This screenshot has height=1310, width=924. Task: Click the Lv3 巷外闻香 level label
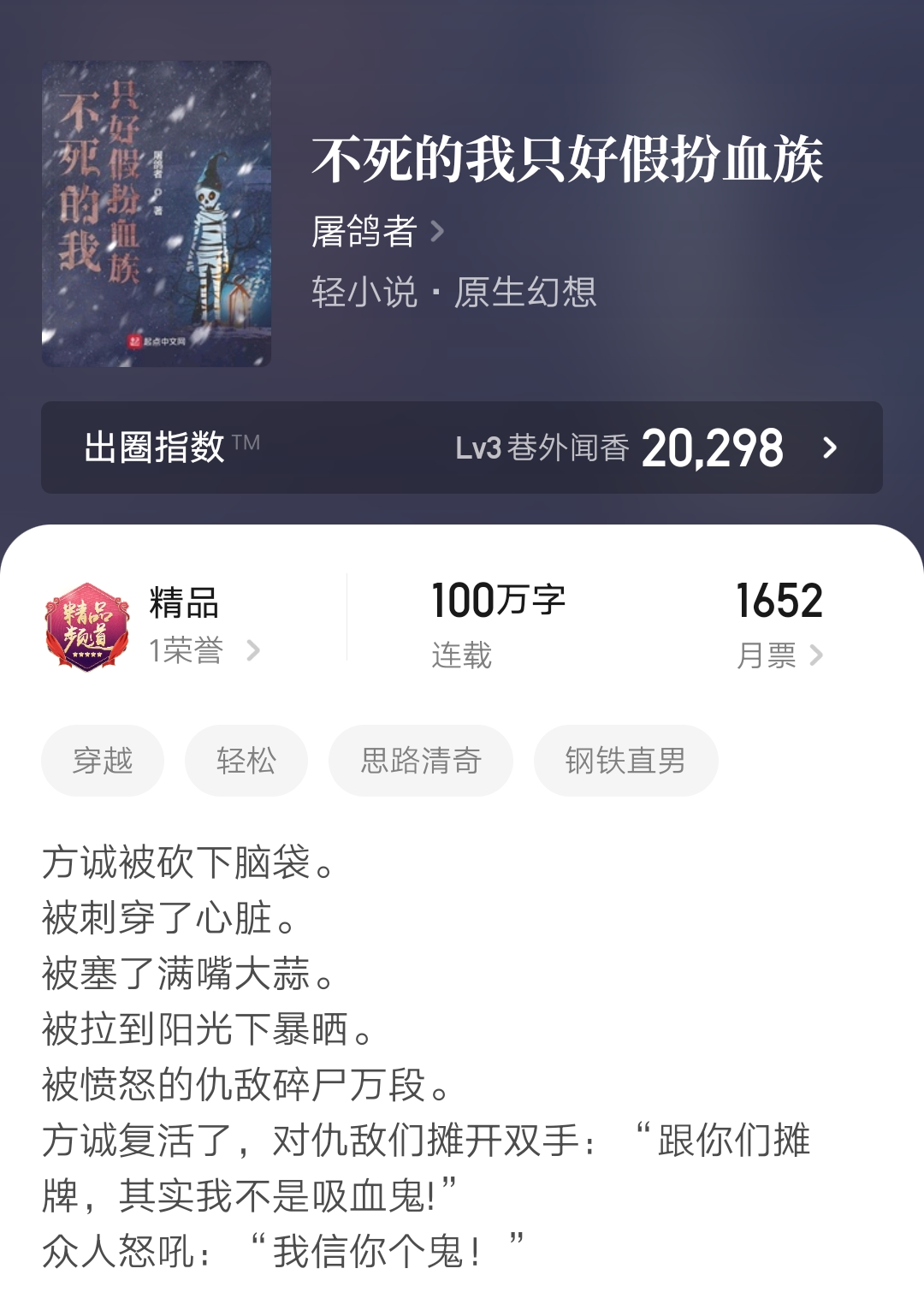tap(542, 448)
